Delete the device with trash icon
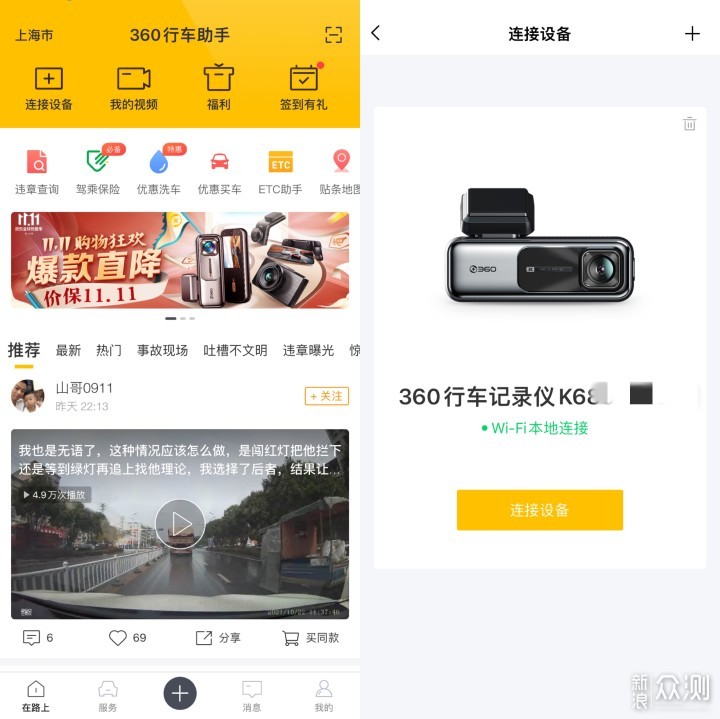The height and width of the screenshot is (719, 720). tap(689, 124)
